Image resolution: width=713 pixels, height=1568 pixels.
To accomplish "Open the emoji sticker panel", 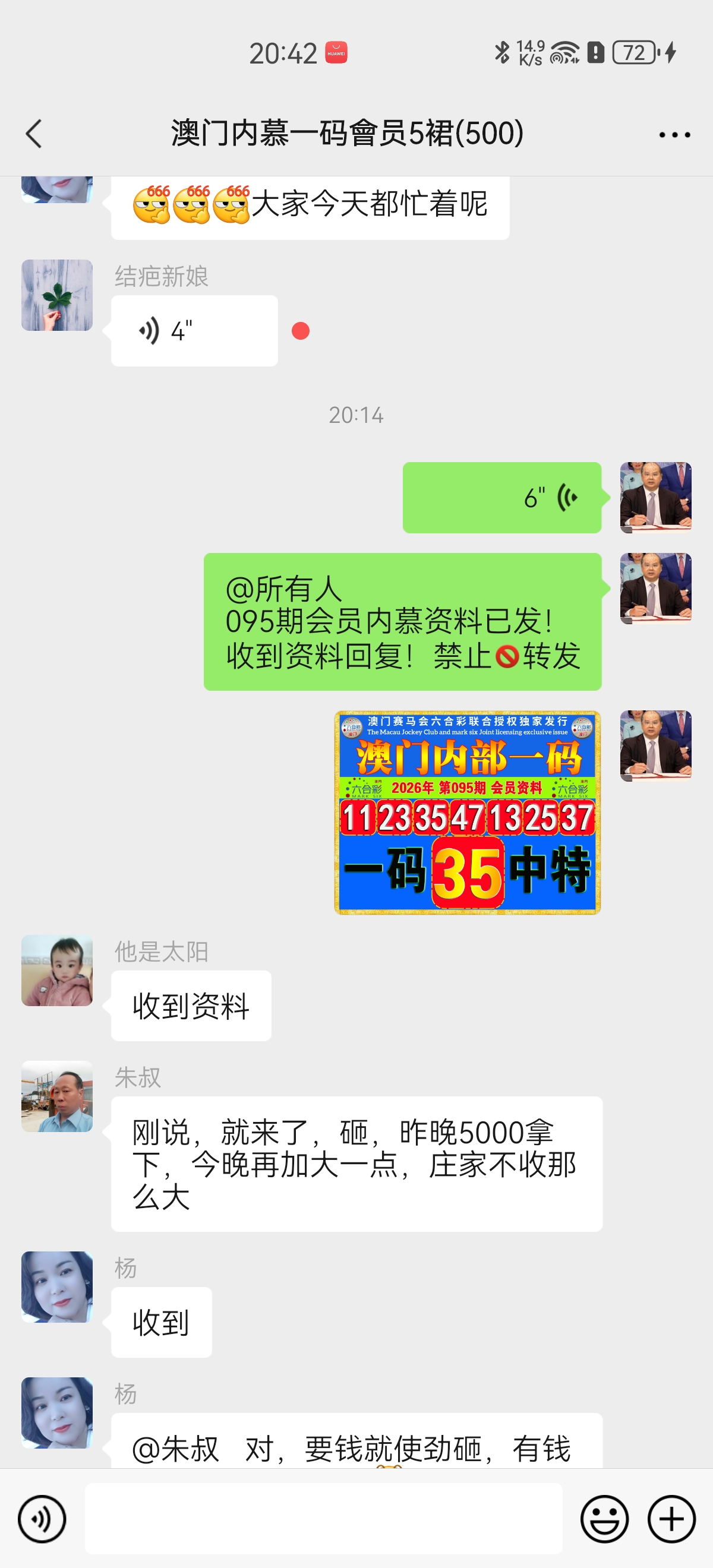I will [604, 1519].
